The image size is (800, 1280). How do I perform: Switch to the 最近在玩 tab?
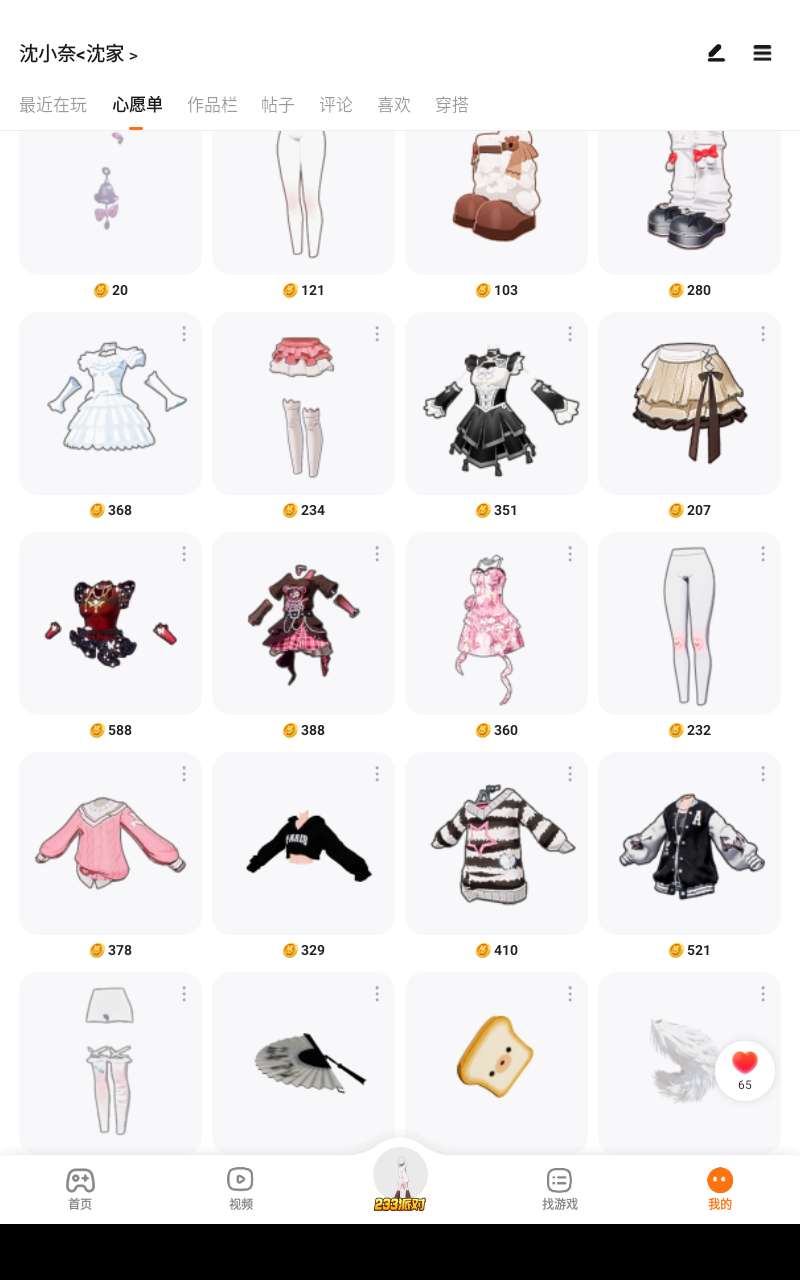point(53,105)
